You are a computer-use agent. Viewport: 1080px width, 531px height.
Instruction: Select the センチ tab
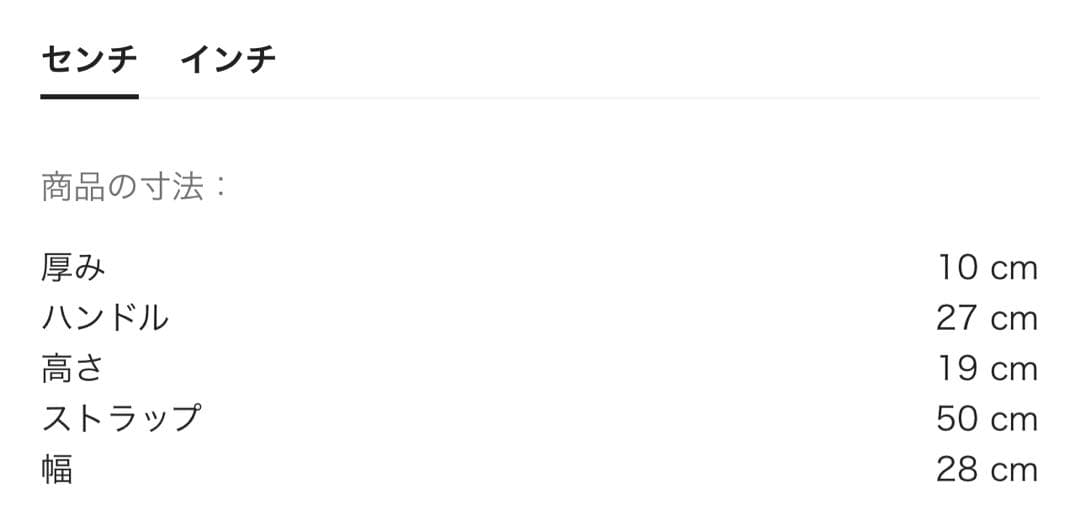click(x=89, y=61)
